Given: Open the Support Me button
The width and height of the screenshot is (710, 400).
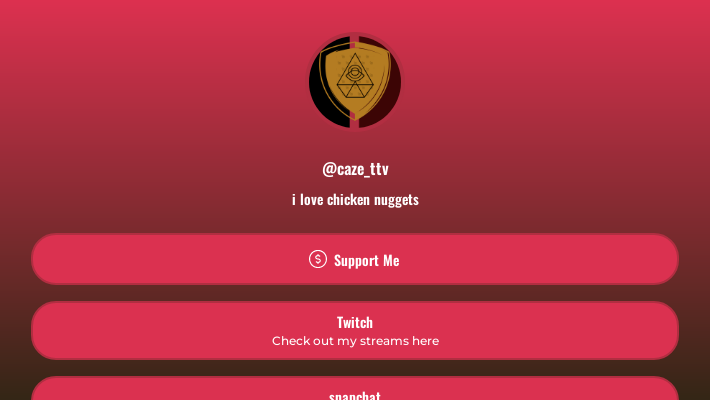Looking at the screenshot, I should tap(355, 260).
